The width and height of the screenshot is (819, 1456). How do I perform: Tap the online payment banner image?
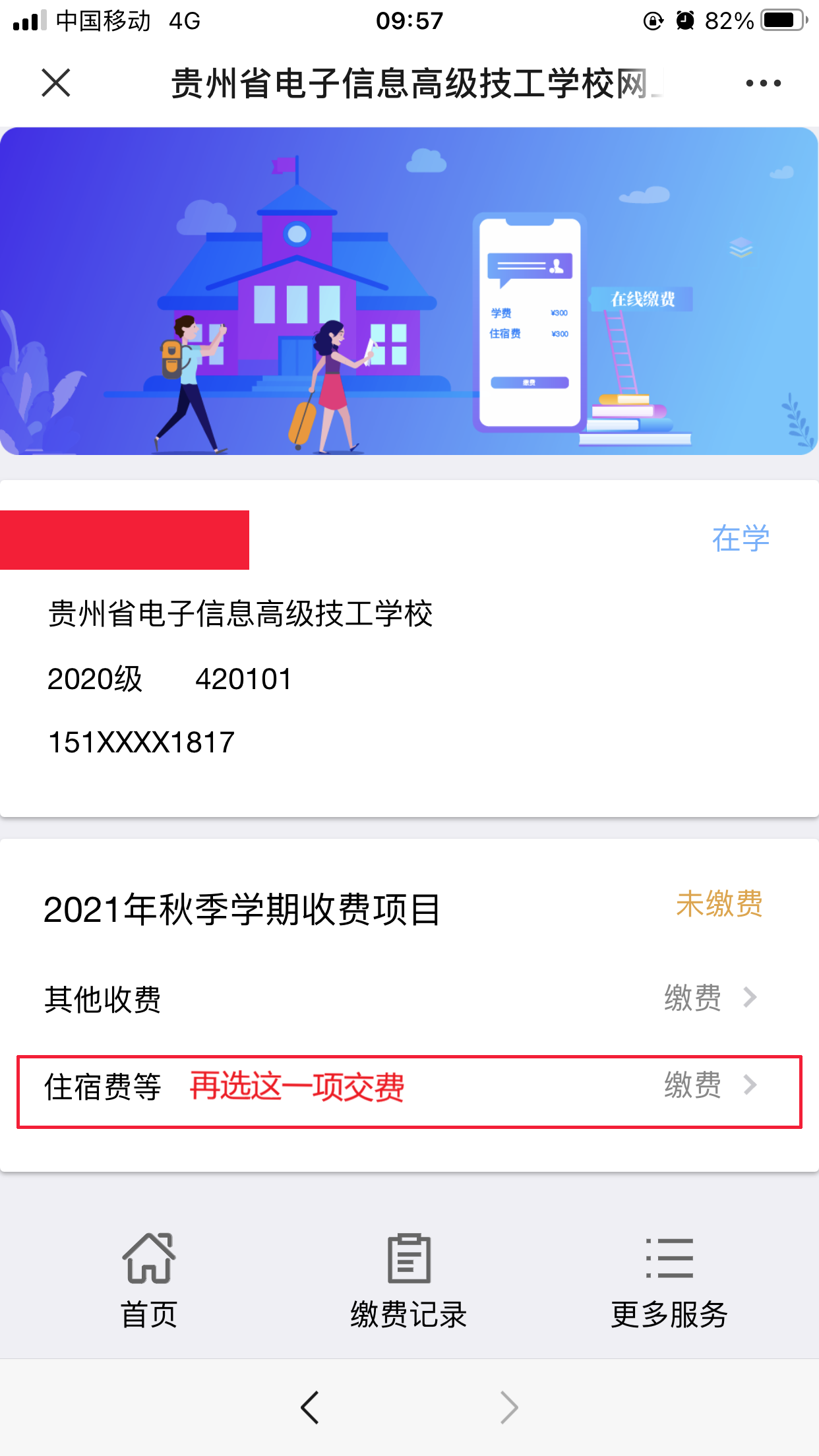[409, 291]
